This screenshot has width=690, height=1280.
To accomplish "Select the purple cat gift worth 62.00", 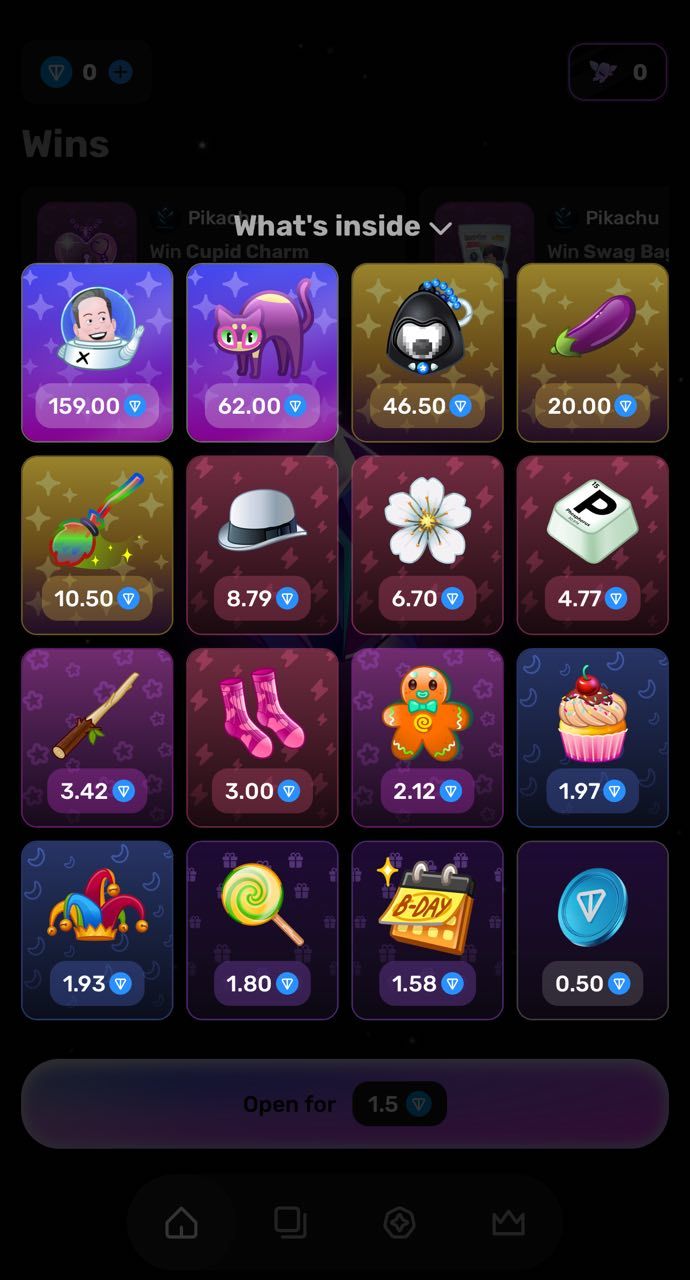I will click(x=262, y=352).
